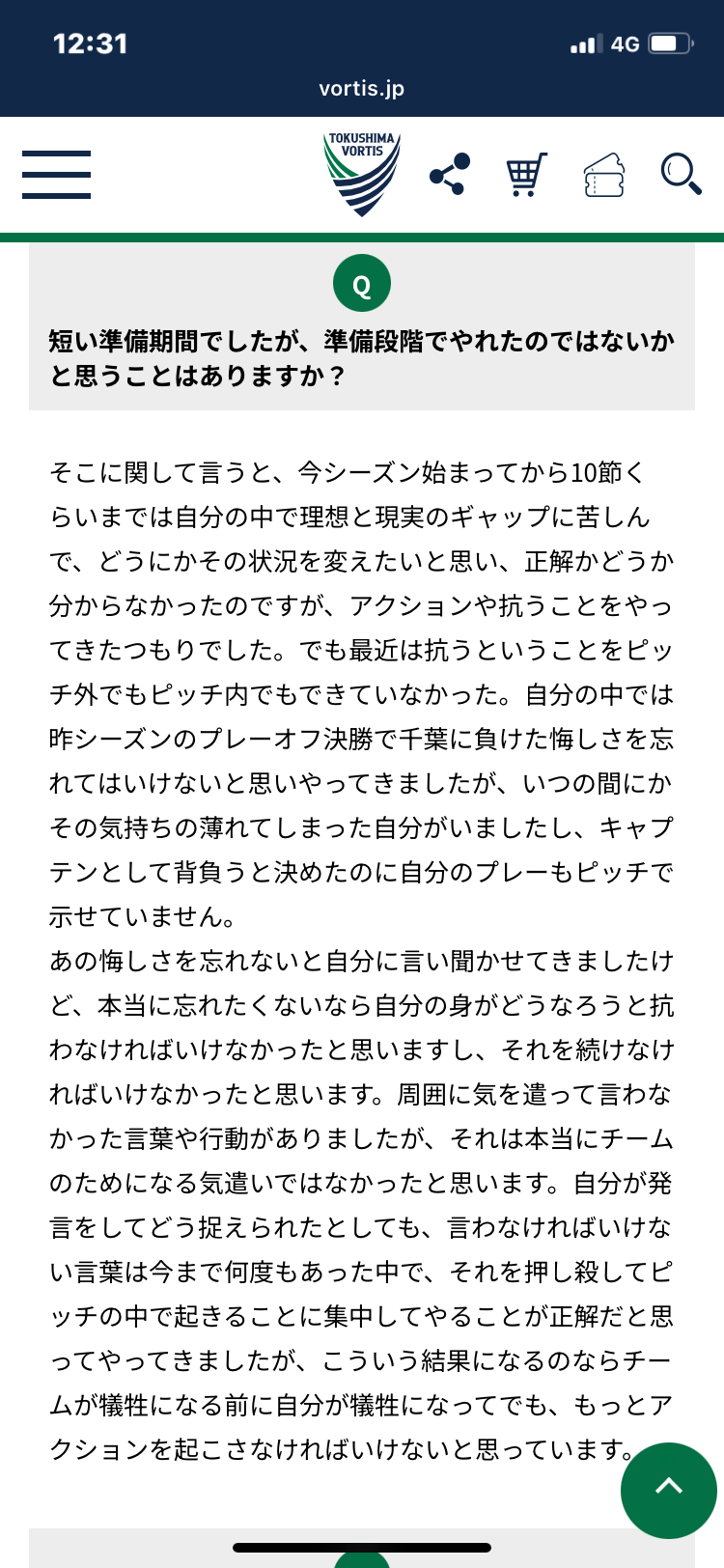Open the hamburger menu
Screen dimensions: 724x1568
point(56,175)
